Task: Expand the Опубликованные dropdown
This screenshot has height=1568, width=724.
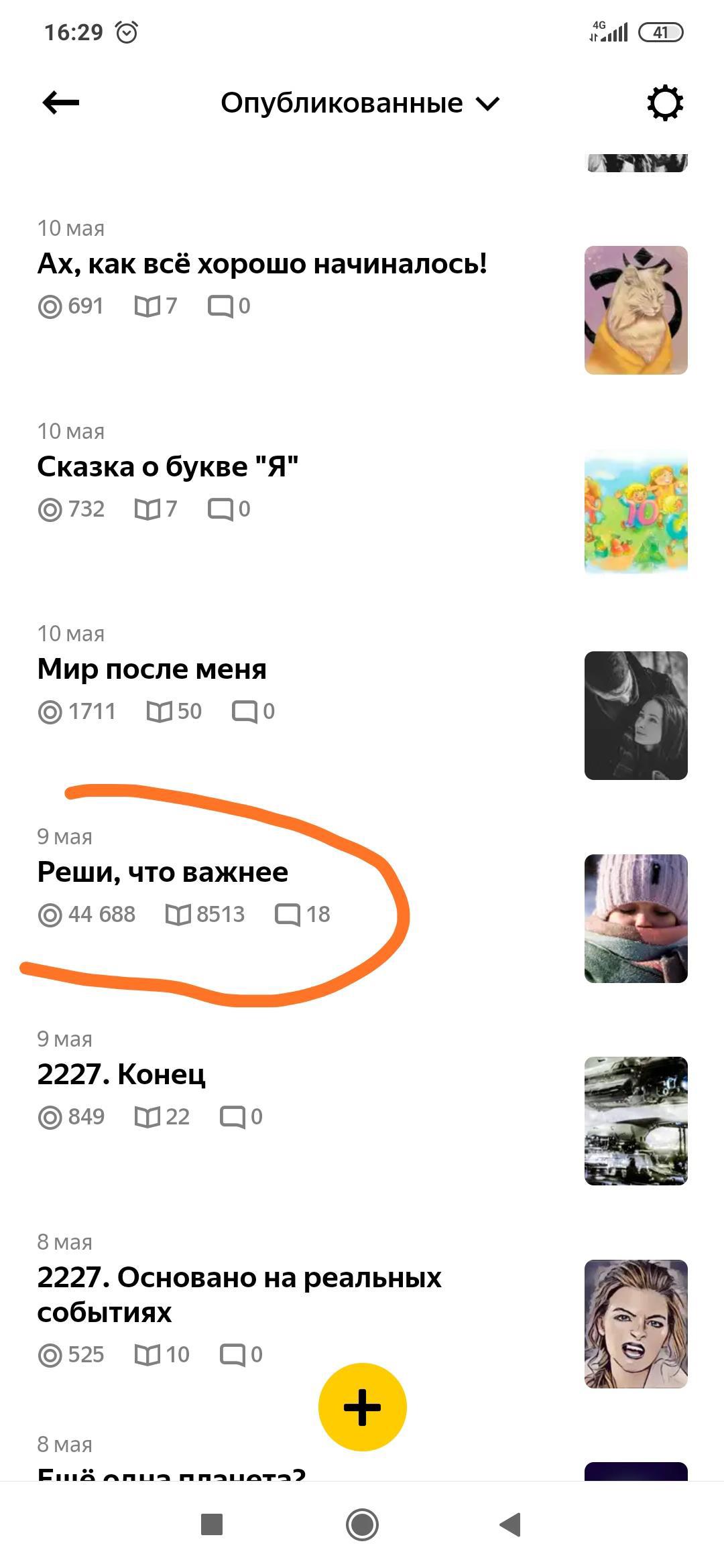Action: pos(360,103)
